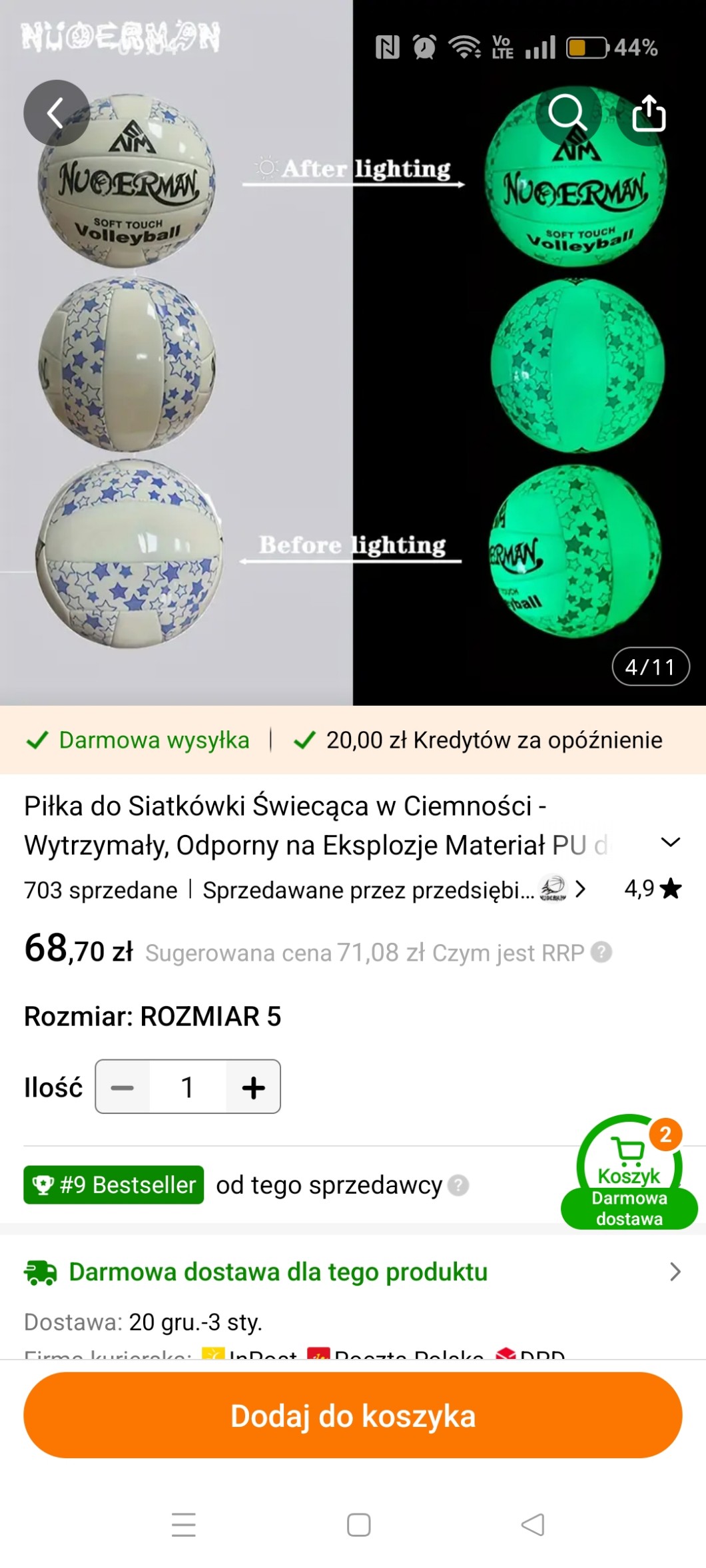Expand the full product title

pos(670,842)
